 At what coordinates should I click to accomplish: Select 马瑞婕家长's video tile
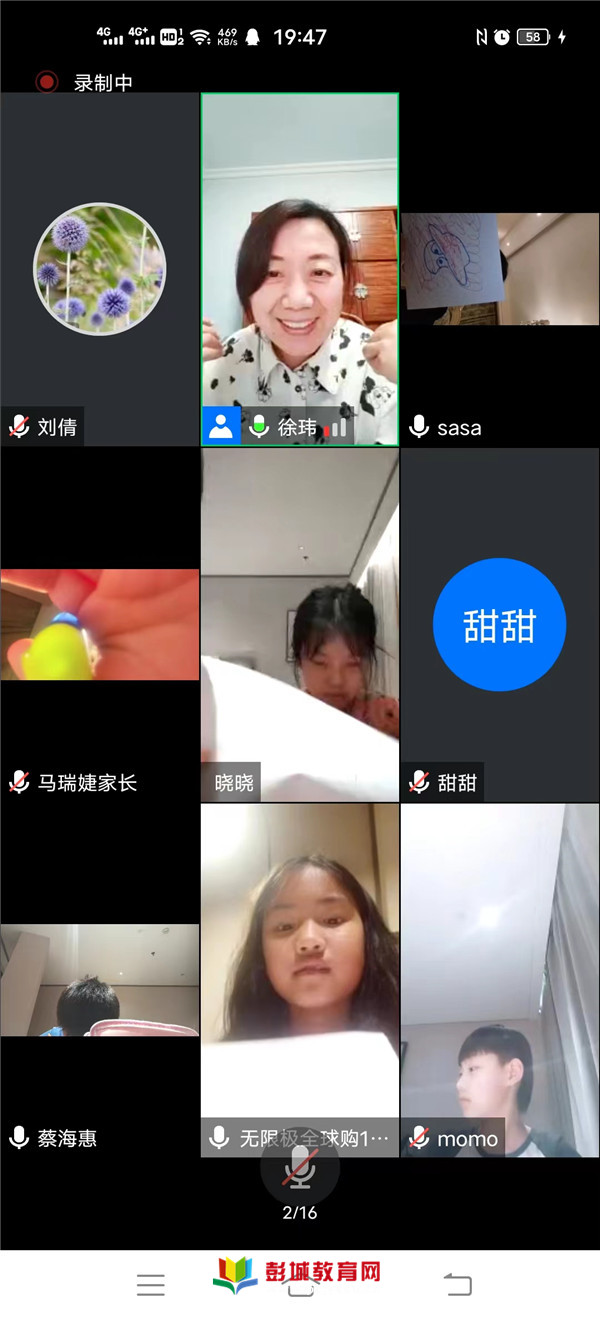(x=100, y=625)
